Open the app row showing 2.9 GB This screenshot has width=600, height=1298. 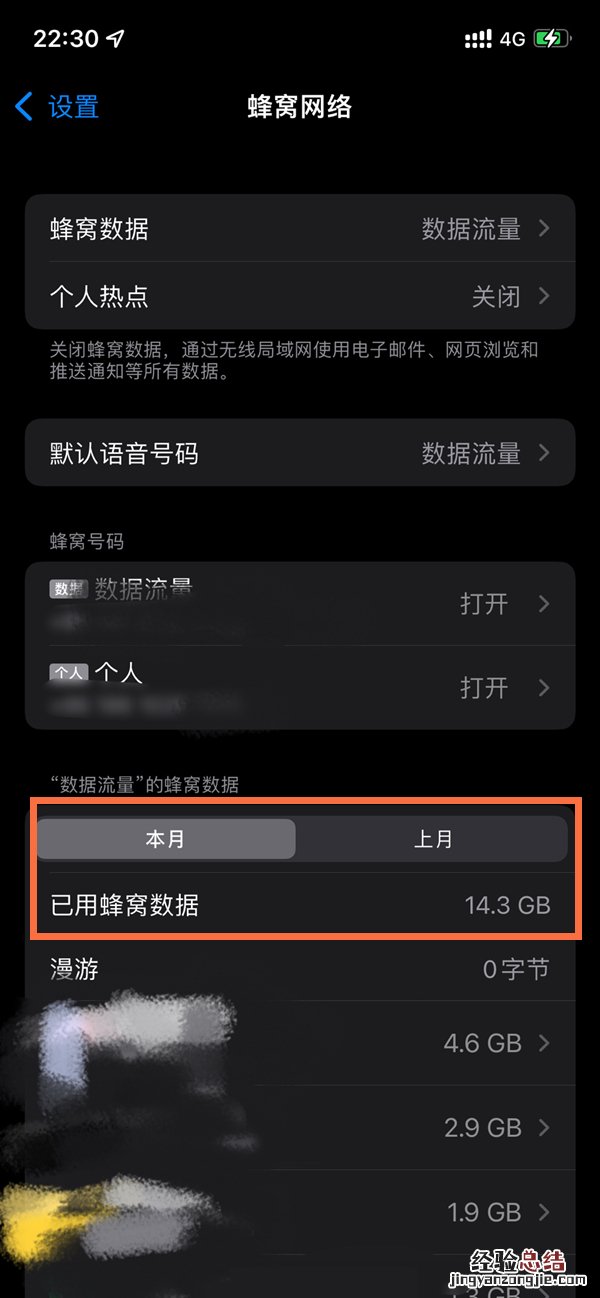(x=300, y=1128)
